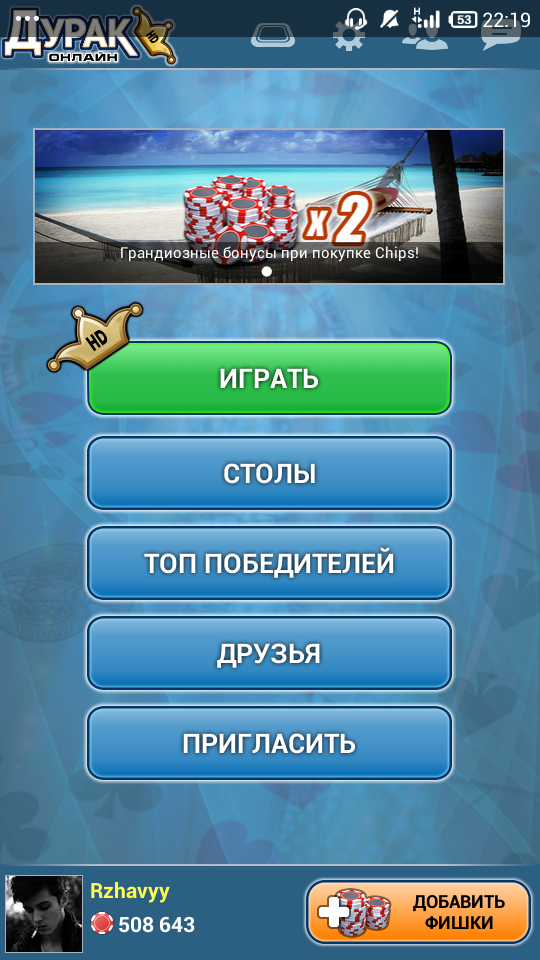Open the friends icon in top bar

coord(423,36)
